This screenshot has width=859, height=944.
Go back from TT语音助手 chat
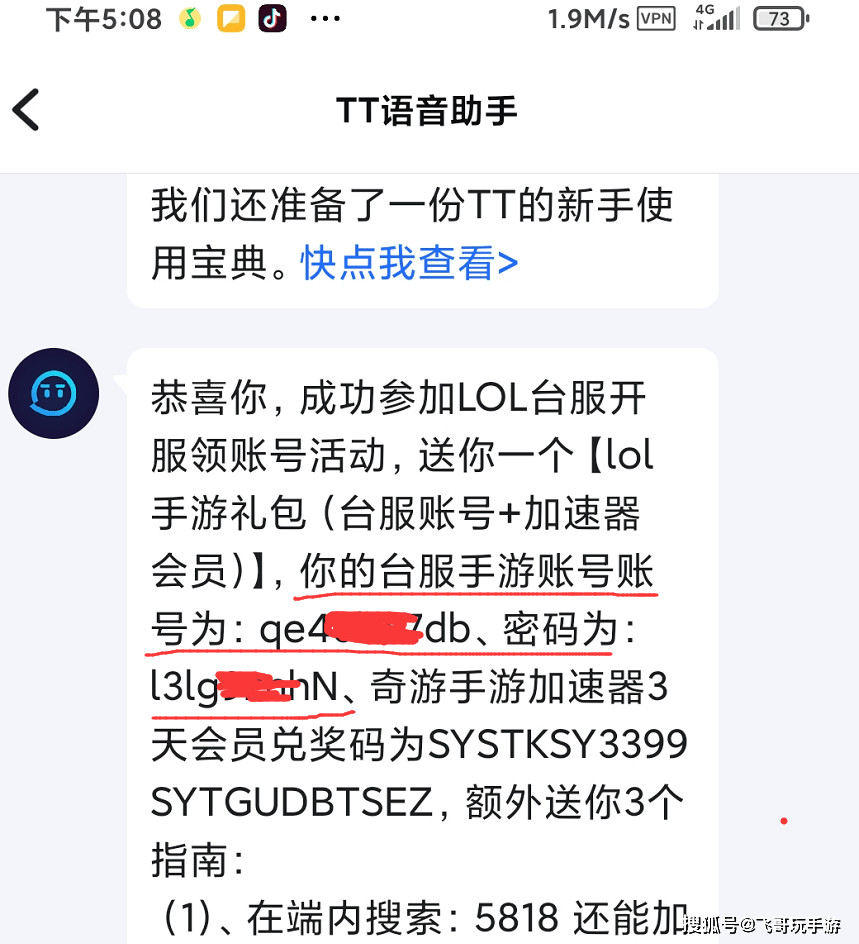click(x=27, y=110)
